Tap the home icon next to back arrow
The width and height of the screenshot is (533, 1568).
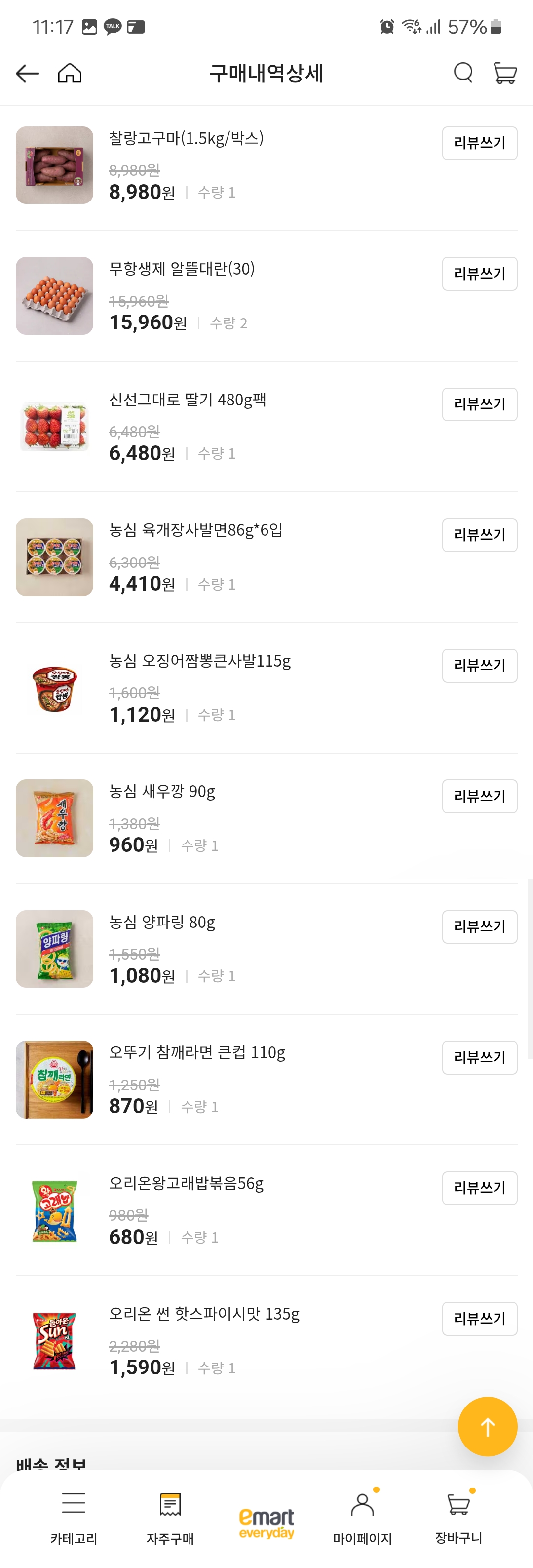(71, 73)
